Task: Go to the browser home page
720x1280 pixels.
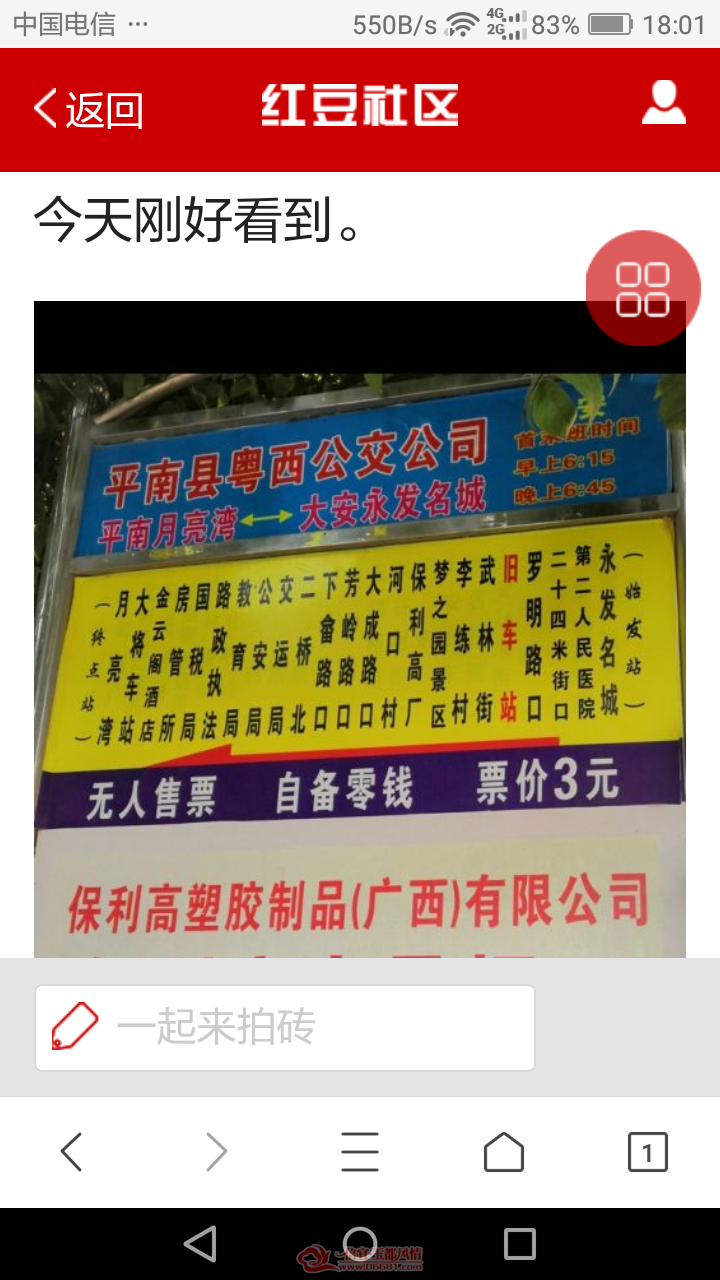Action: tap(504, 1152)
